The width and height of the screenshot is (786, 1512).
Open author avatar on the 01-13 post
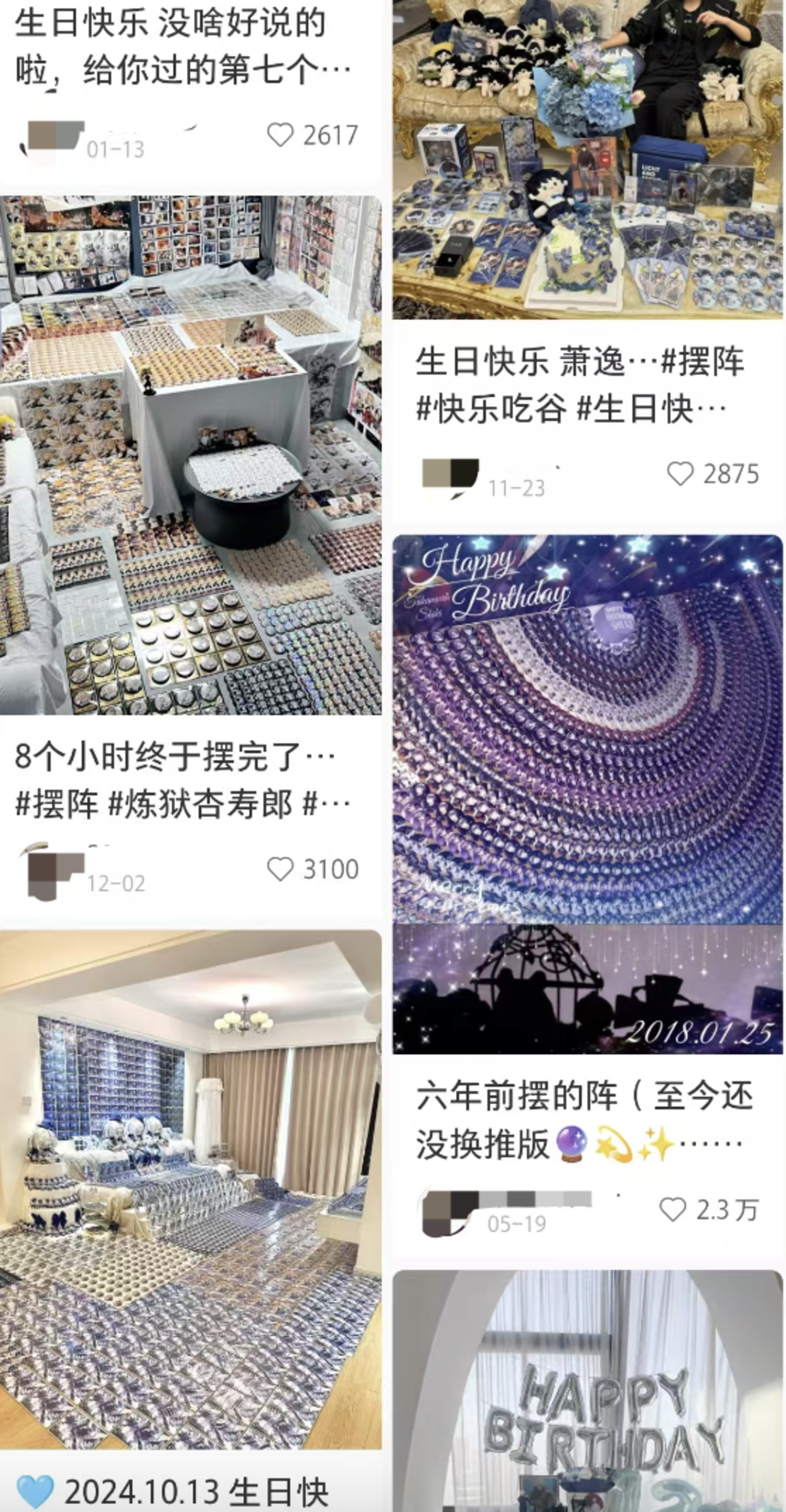coord(53,138)
